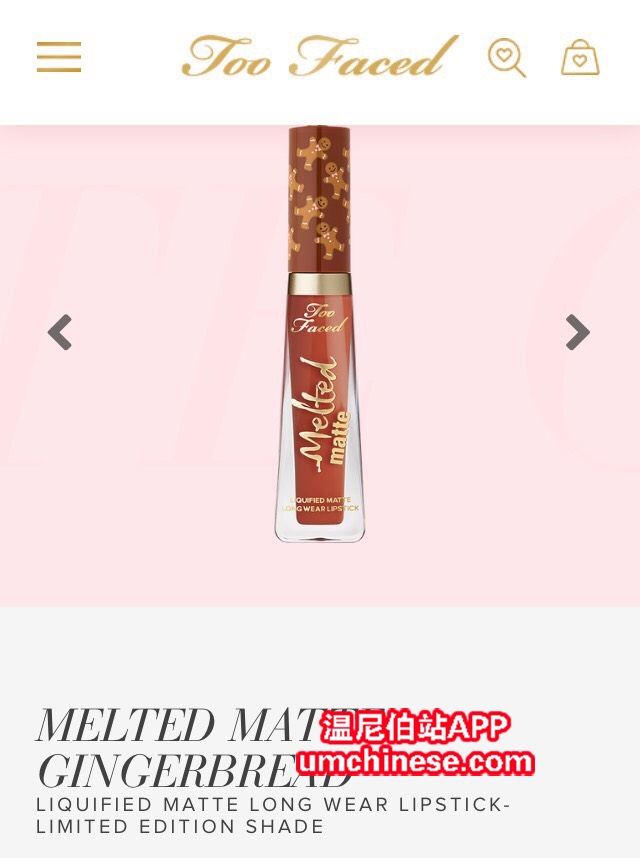Open the hamburger navigation menu
640x858 pixels.
click(59, 57)
